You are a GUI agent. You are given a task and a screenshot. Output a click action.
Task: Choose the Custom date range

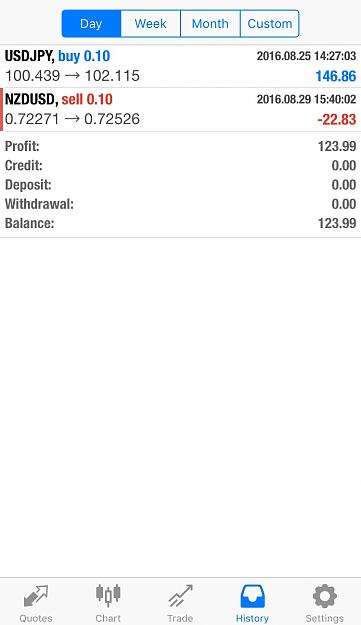pyautogui.click(x=270, y=24)
